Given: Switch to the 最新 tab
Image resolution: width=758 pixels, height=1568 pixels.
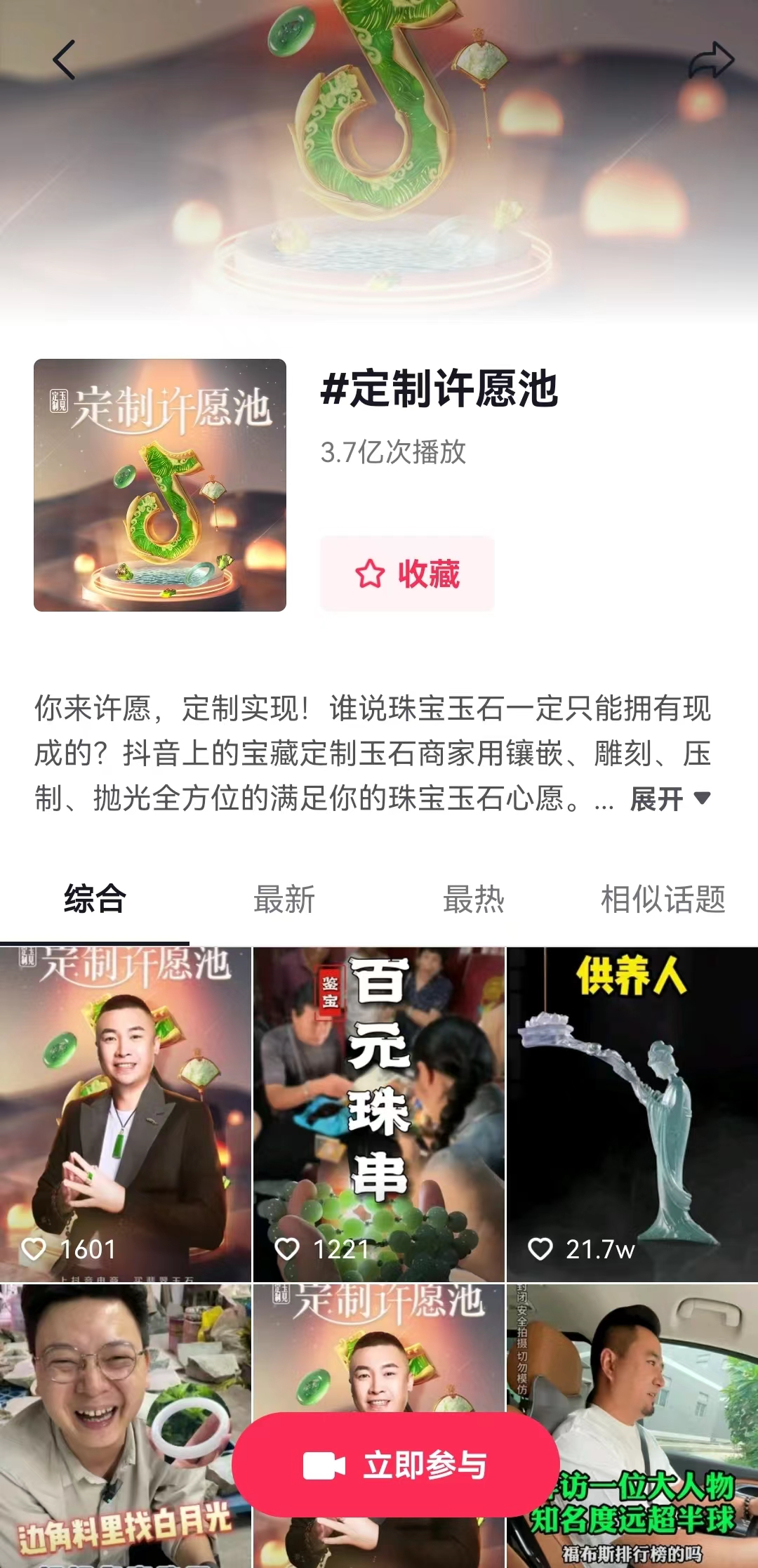Looking at the screenshot, I should tap(284, 900).
